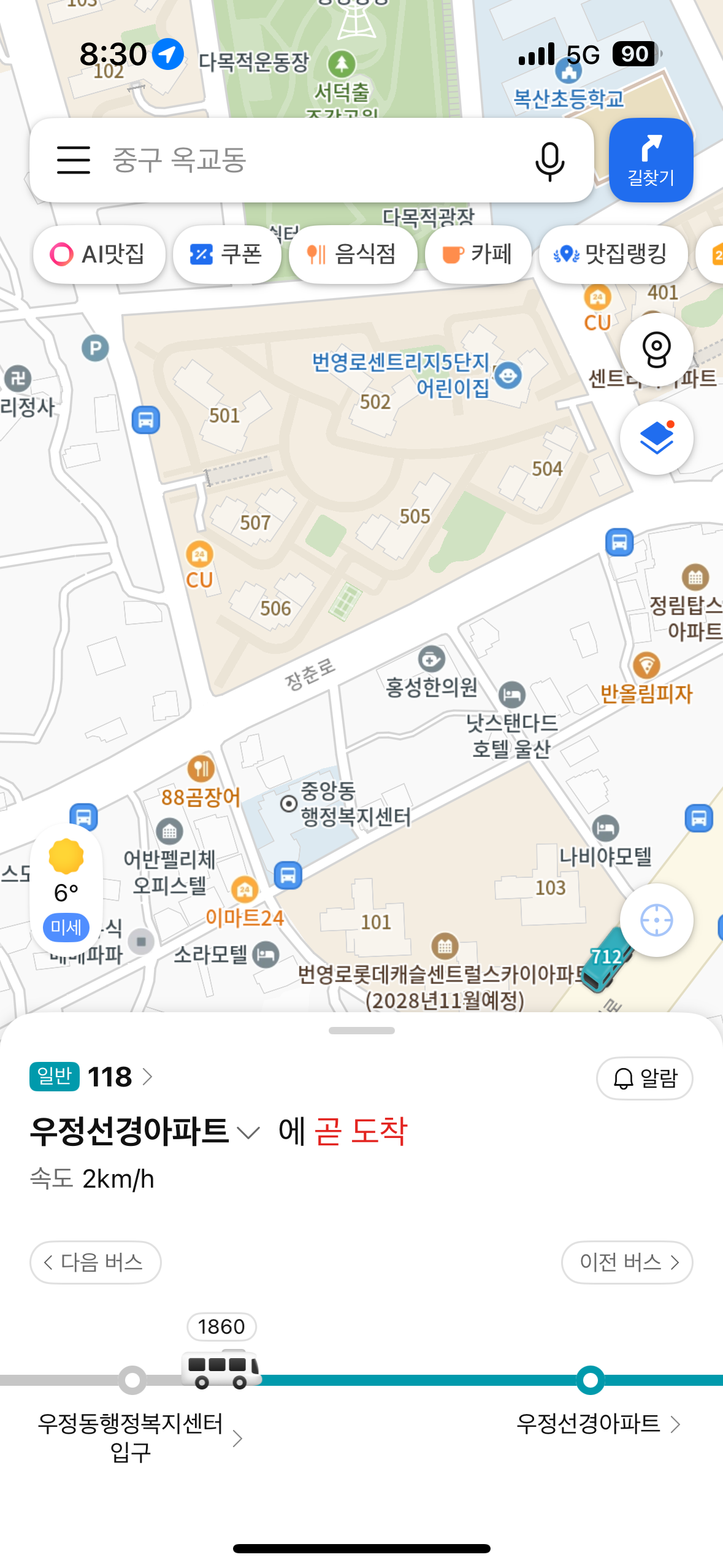Viewport: 723px width, 1568px height.
Task: Open the map layers button
Action: (656, 438)
